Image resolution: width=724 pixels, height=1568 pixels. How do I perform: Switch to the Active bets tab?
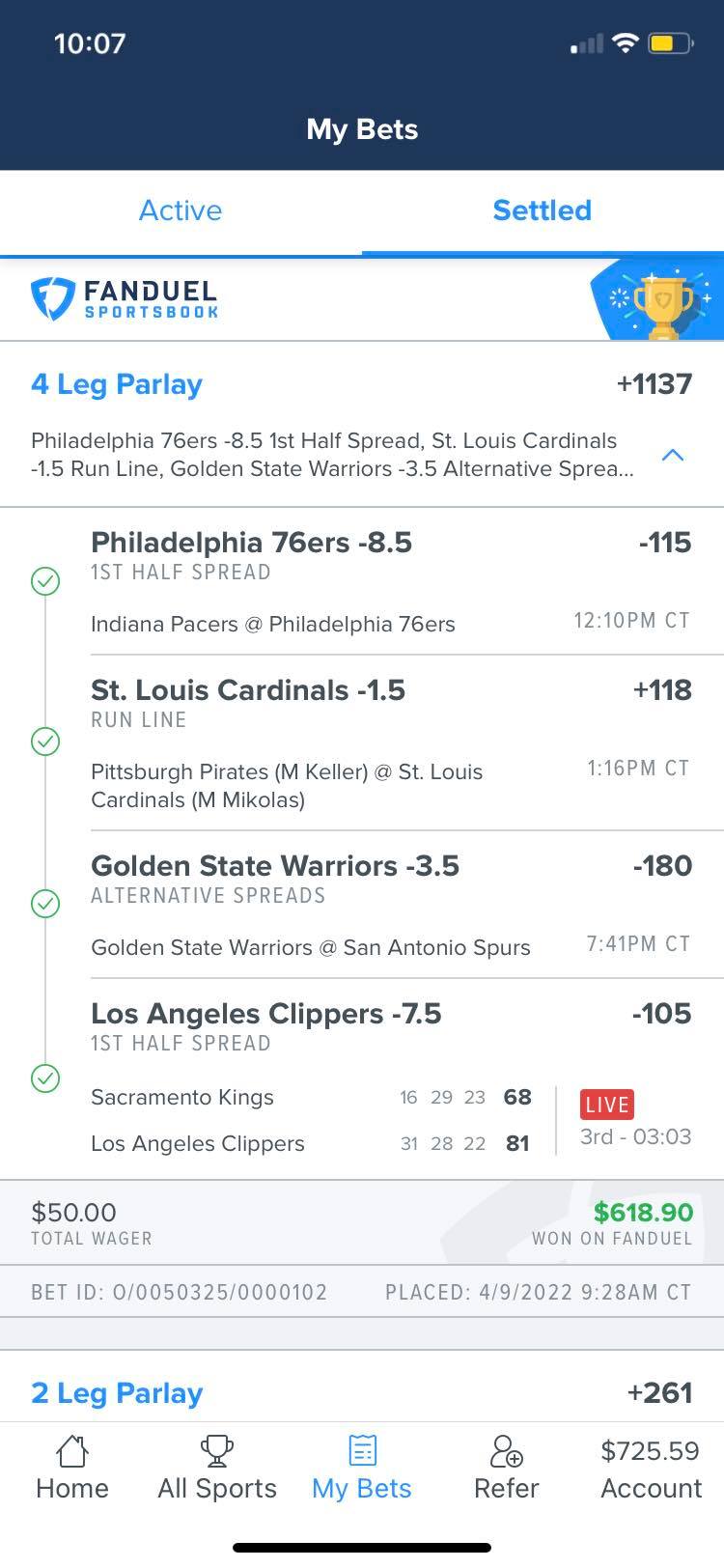(181, 210)
